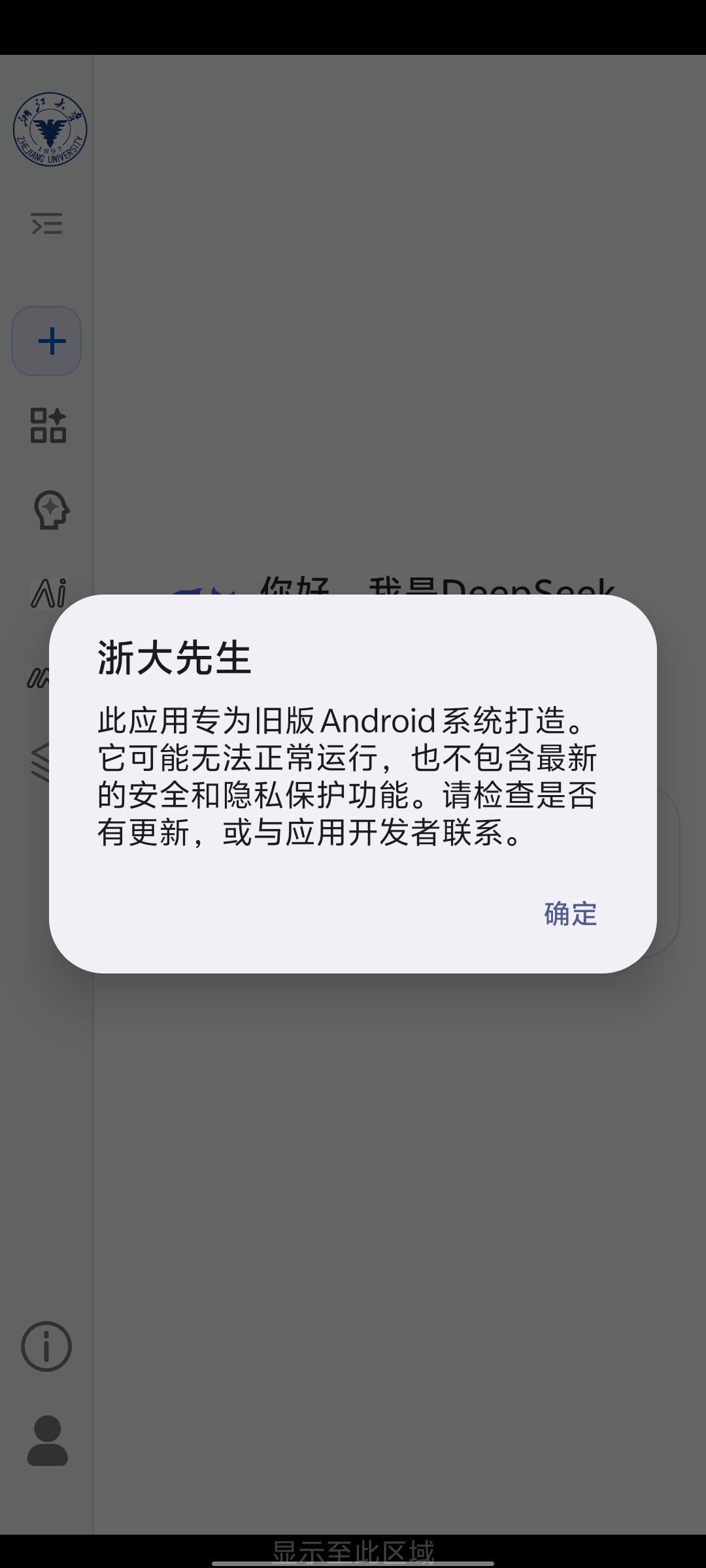The width and height of the screenshot is (706, 1568).
Task: Open the apps grid icon in sidebar
Action: click(x=48, y=425)
